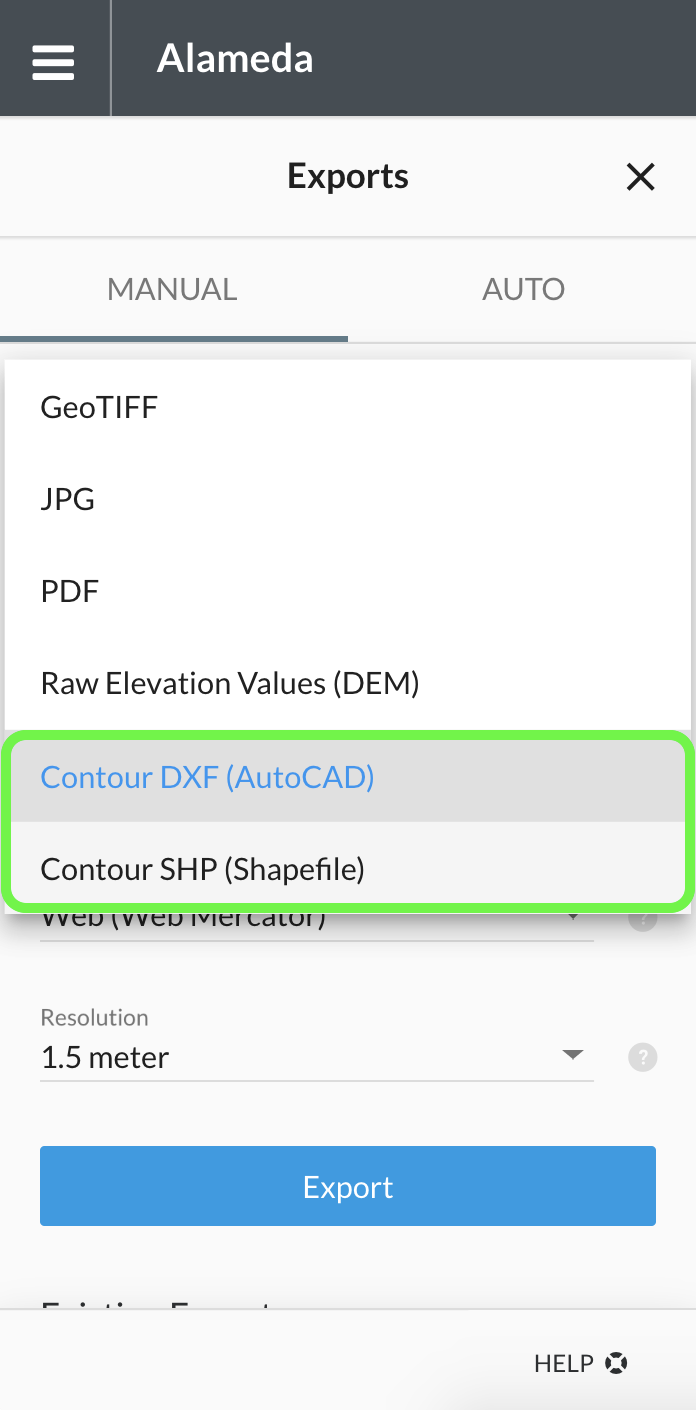This screenshot has width=696, height=1410.
Task: Switch to the MANUAL tab
Action: (x=173, y=290)
